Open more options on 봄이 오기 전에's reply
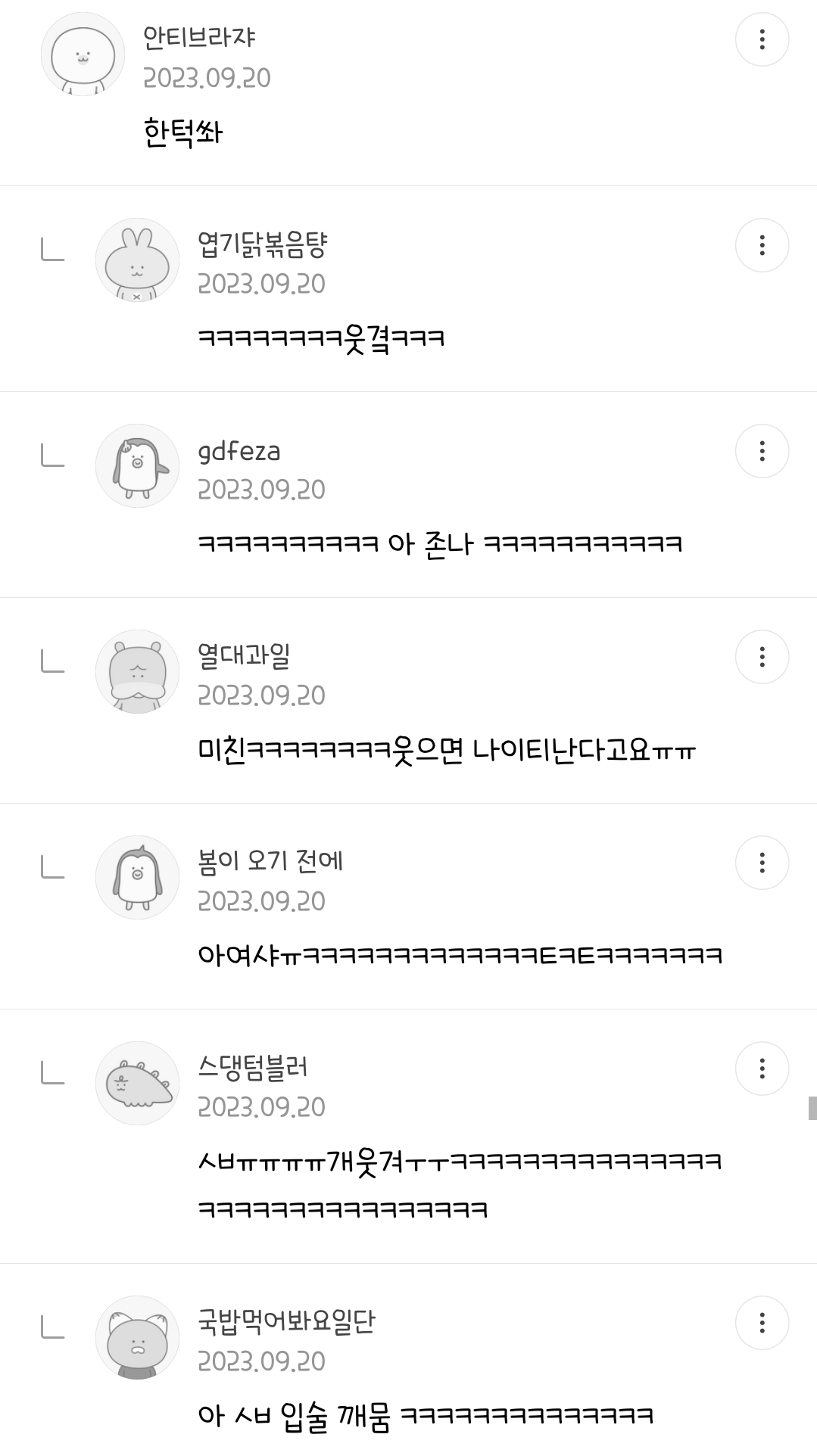 [x=762, y=863]
